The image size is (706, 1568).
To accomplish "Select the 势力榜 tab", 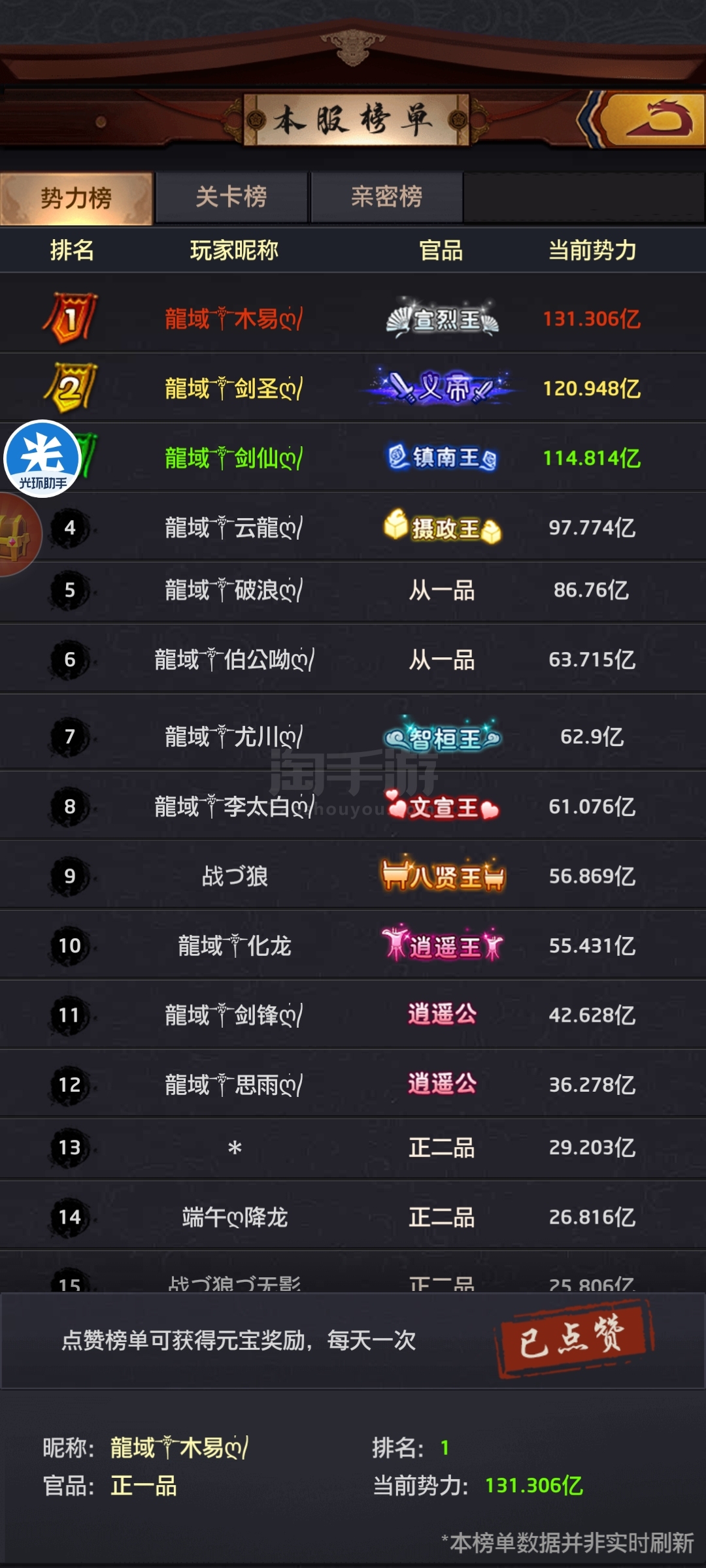I will pyautogui.click(x=76, y=198).
